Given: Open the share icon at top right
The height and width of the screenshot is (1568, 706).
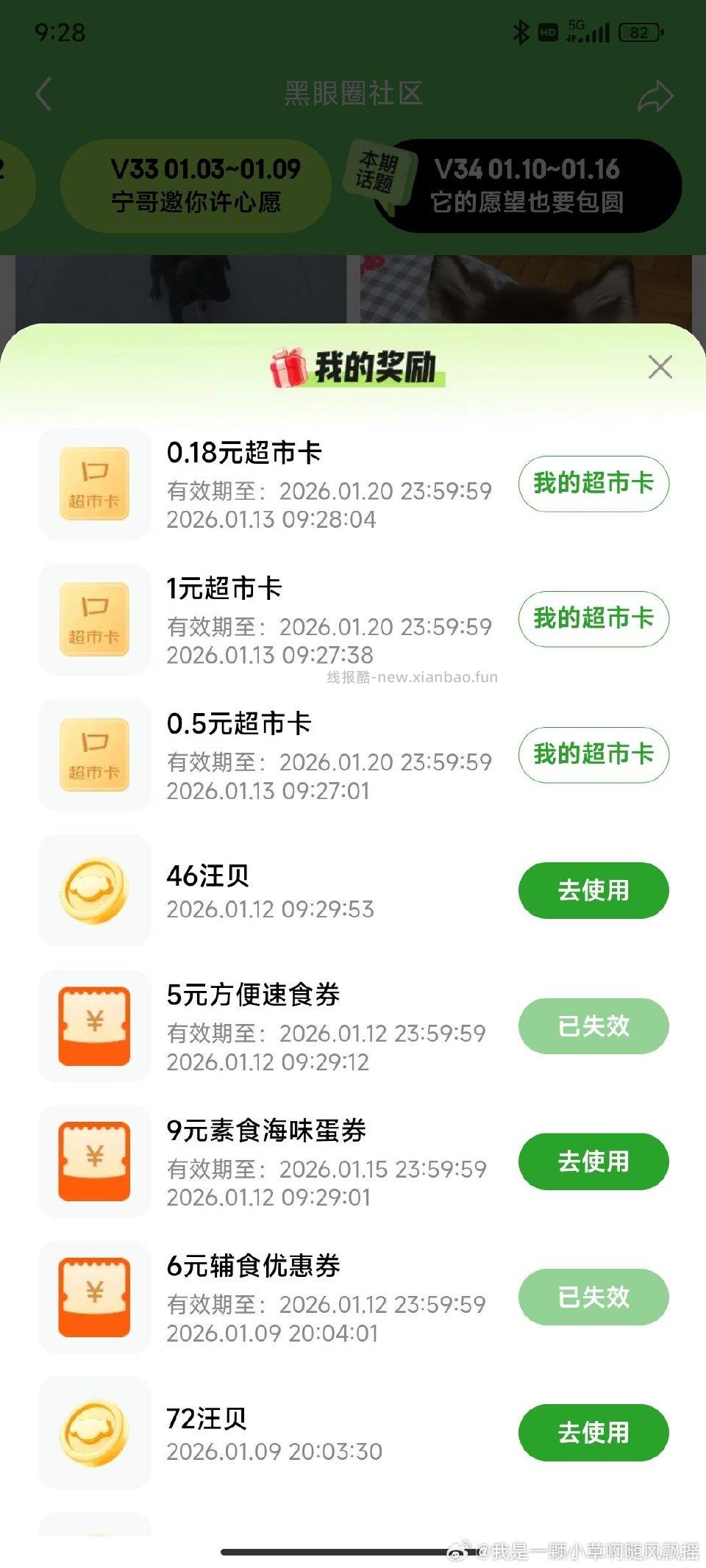Looking at the screenshot, I should [x=657, y=95].
